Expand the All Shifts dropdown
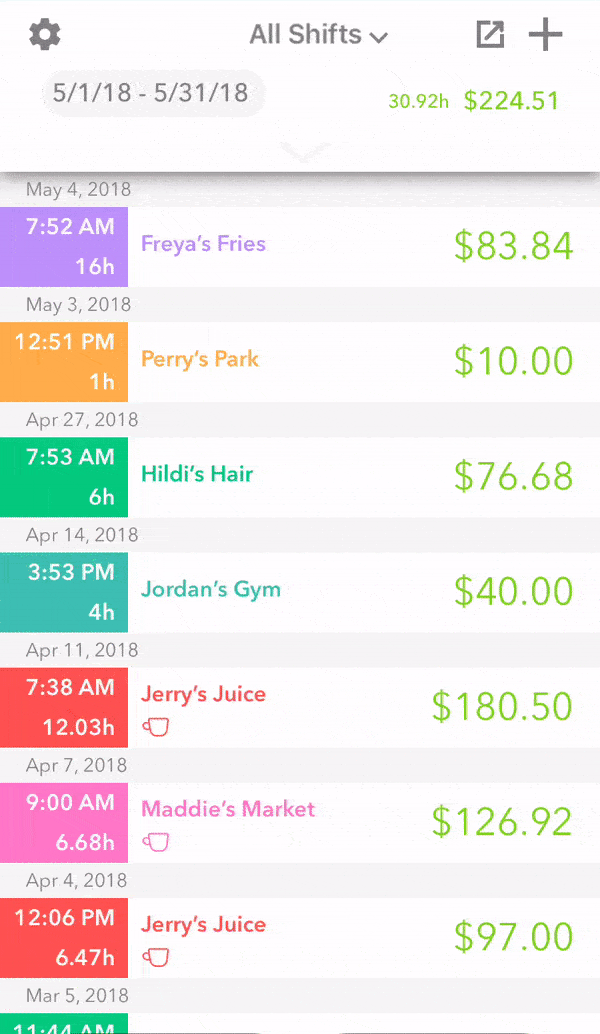This screenshot has height=1034, width=600. [318, 34]
